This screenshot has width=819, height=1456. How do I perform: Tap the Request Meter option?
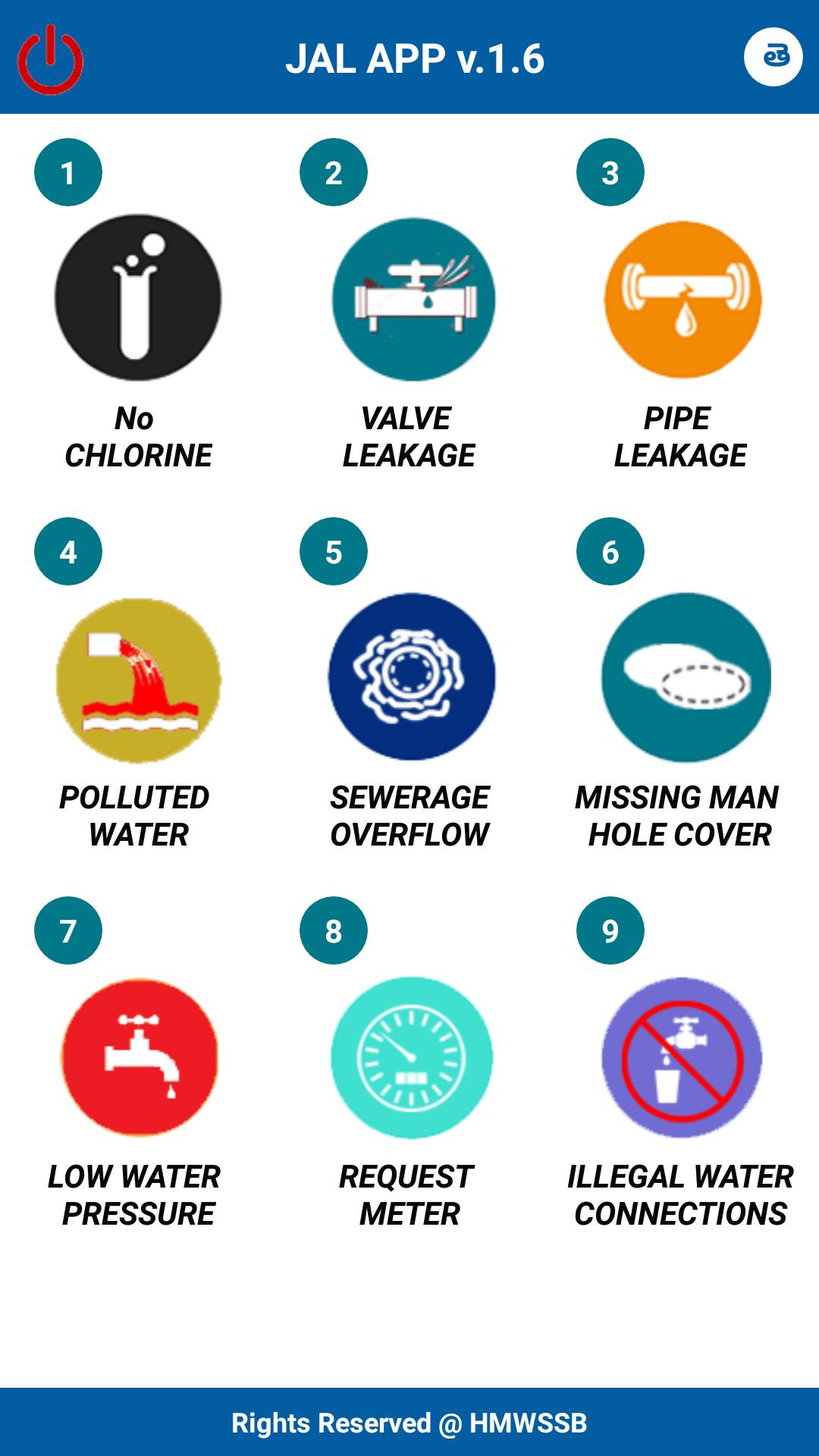click(411, 1057)
